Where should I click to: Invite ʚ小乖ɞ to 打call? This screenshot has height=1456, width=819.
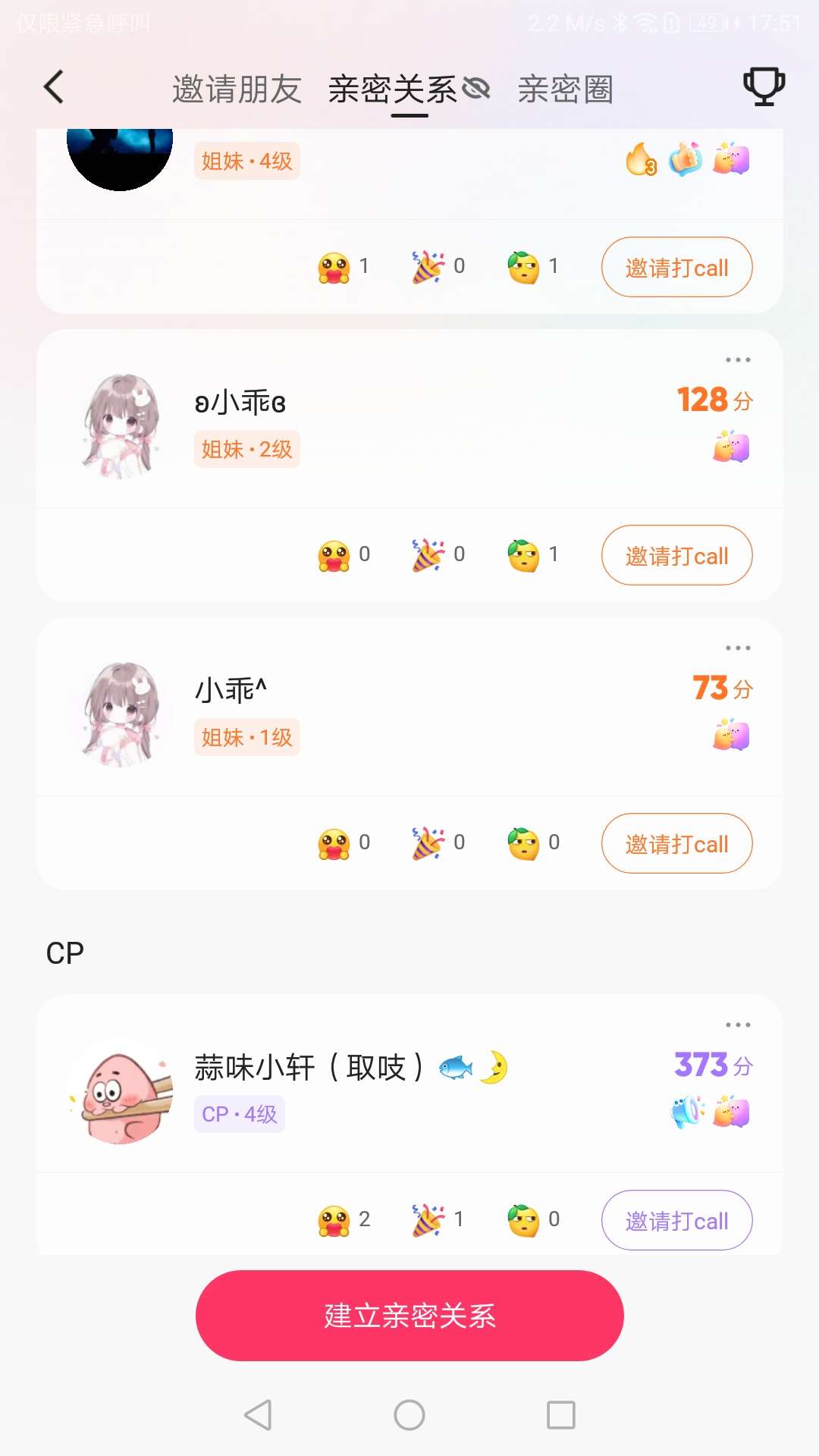pos(676,555)
